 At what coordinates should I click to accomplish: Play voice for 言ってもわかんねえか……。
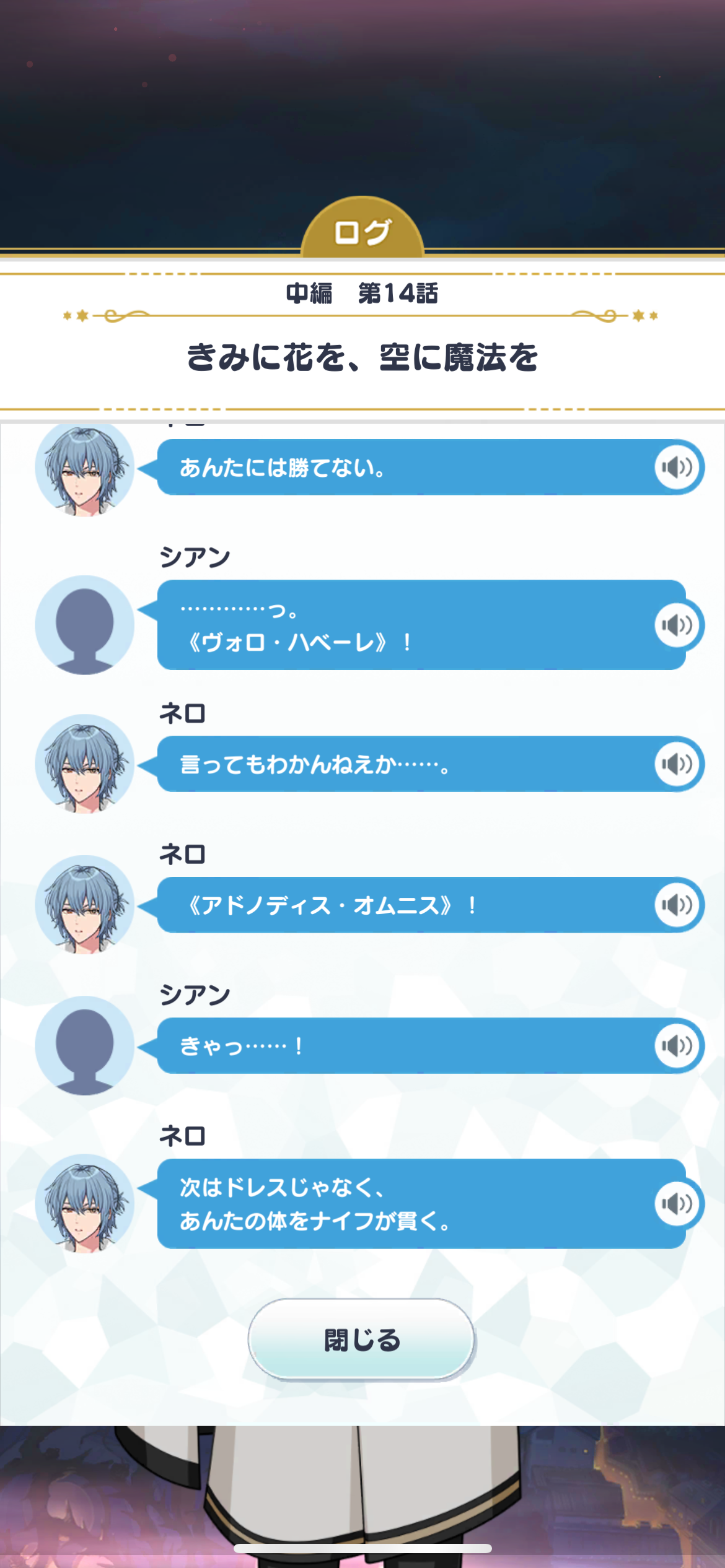click(677, 764)
